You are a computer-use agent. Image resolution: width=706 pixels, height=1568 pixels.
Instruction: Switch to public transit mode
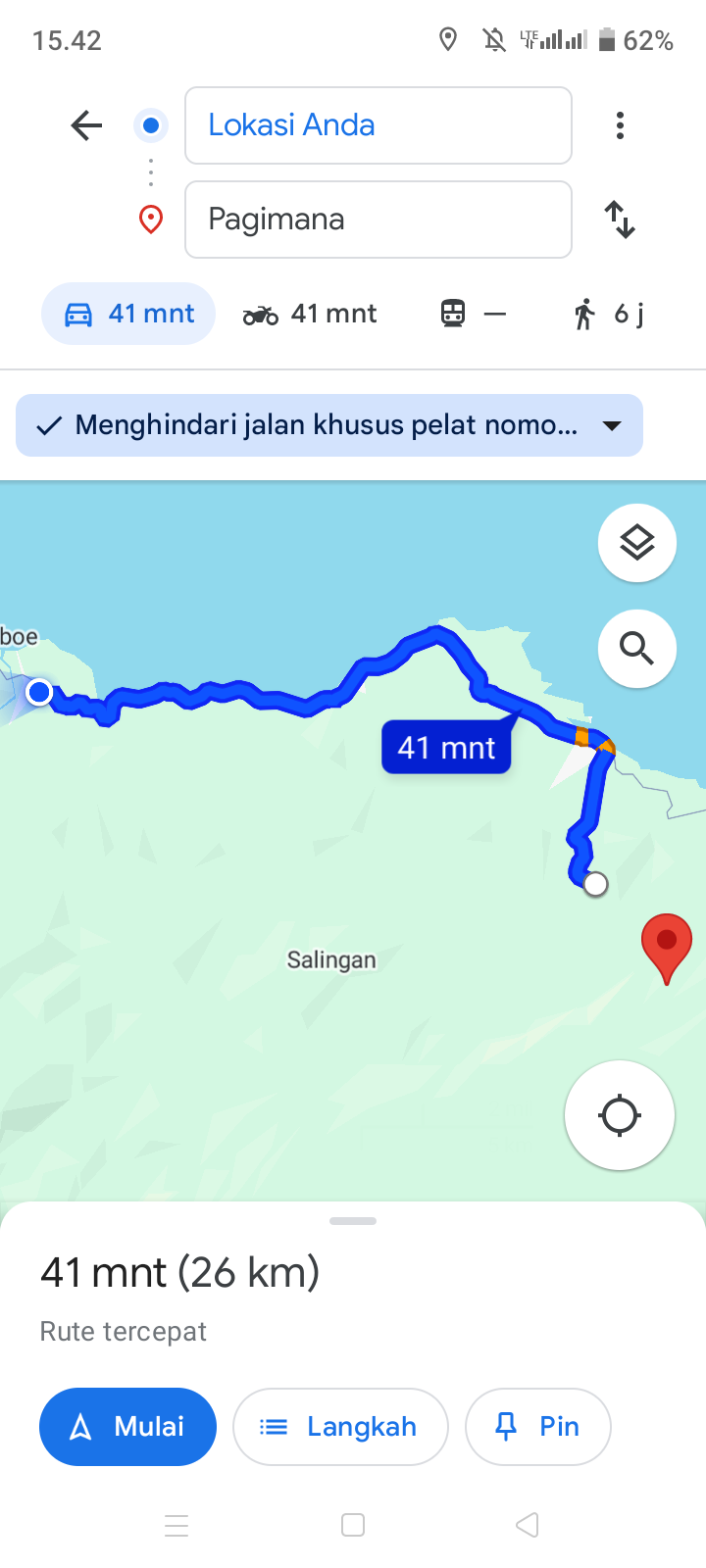coord(474,314)
